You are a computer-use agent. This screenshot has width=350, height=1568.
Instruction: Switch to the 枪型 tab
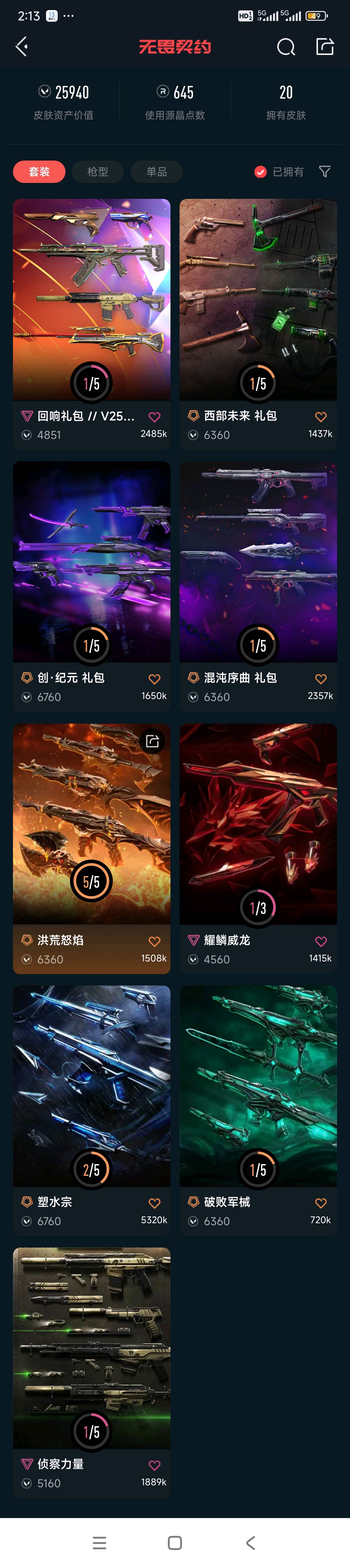tap(97, 172)
